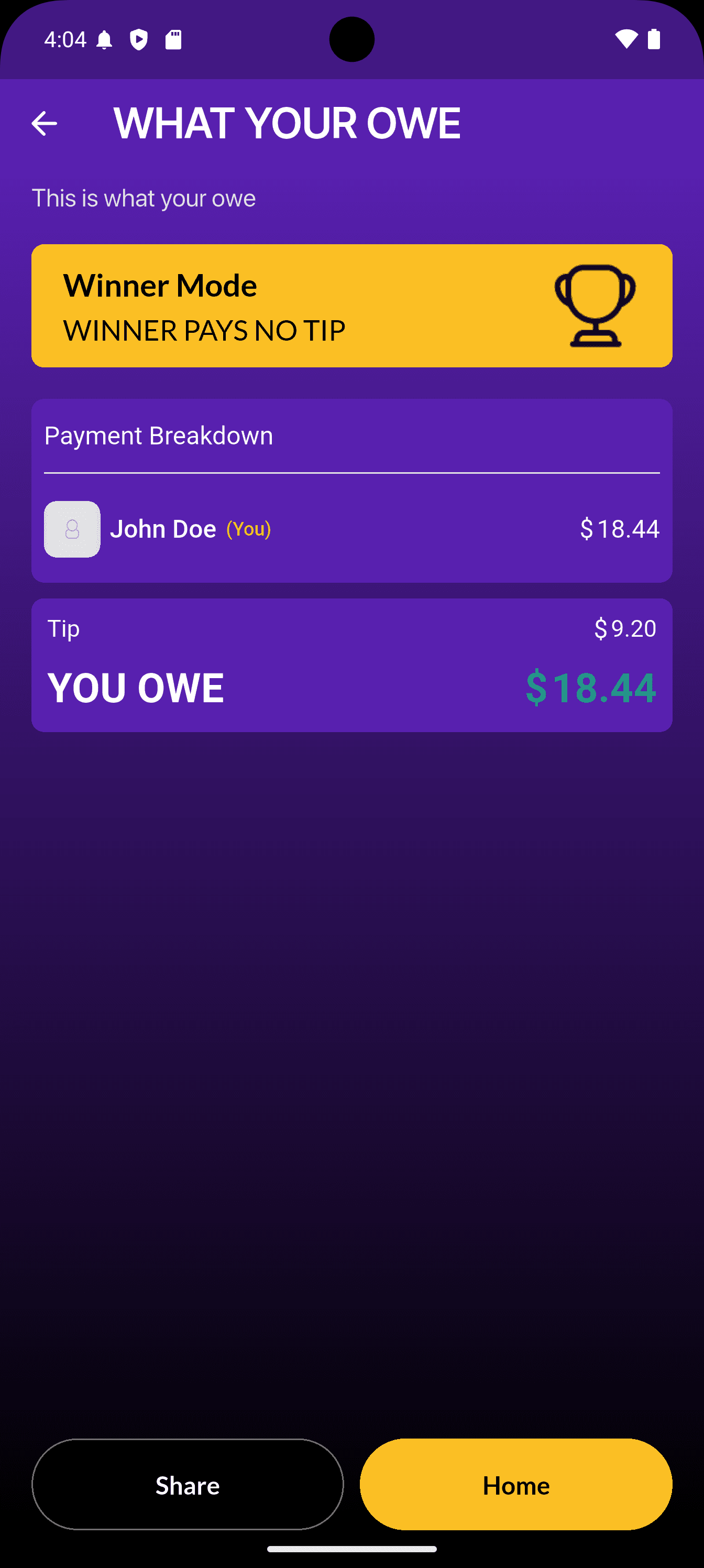This screenshot has width=704, height=1568.
Task: Tap the Home button
Action: pyautogui.click(x=515, y=1485)
